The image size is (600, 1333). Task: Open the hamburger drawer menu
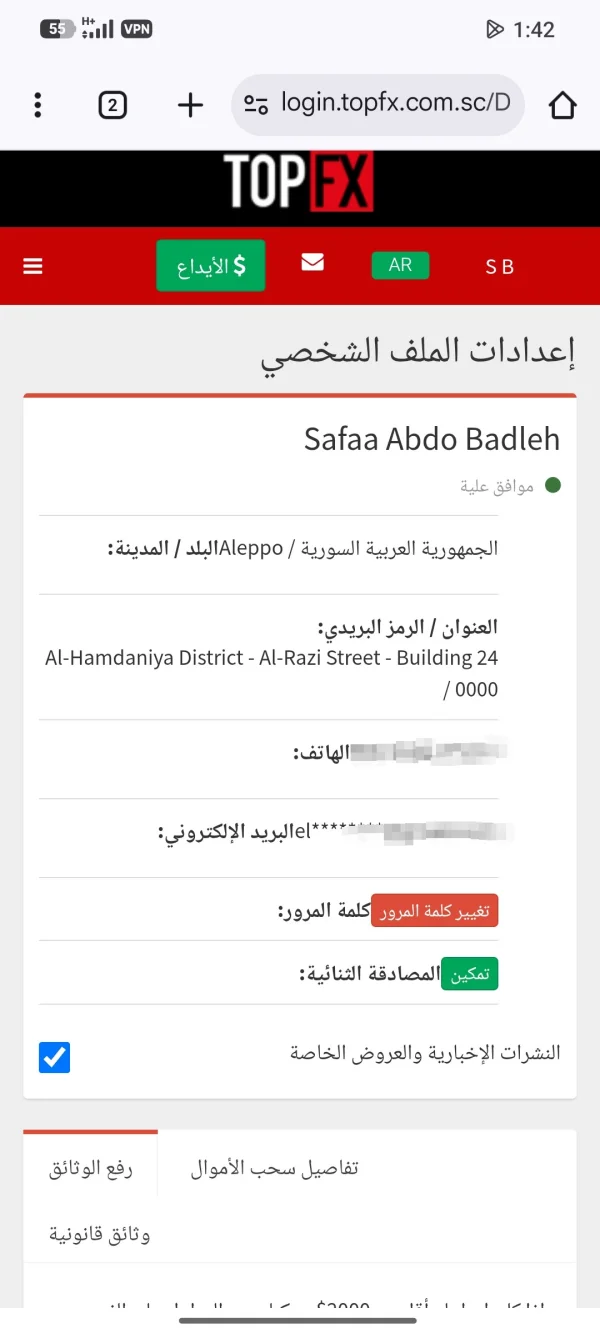tap(33, 266)
